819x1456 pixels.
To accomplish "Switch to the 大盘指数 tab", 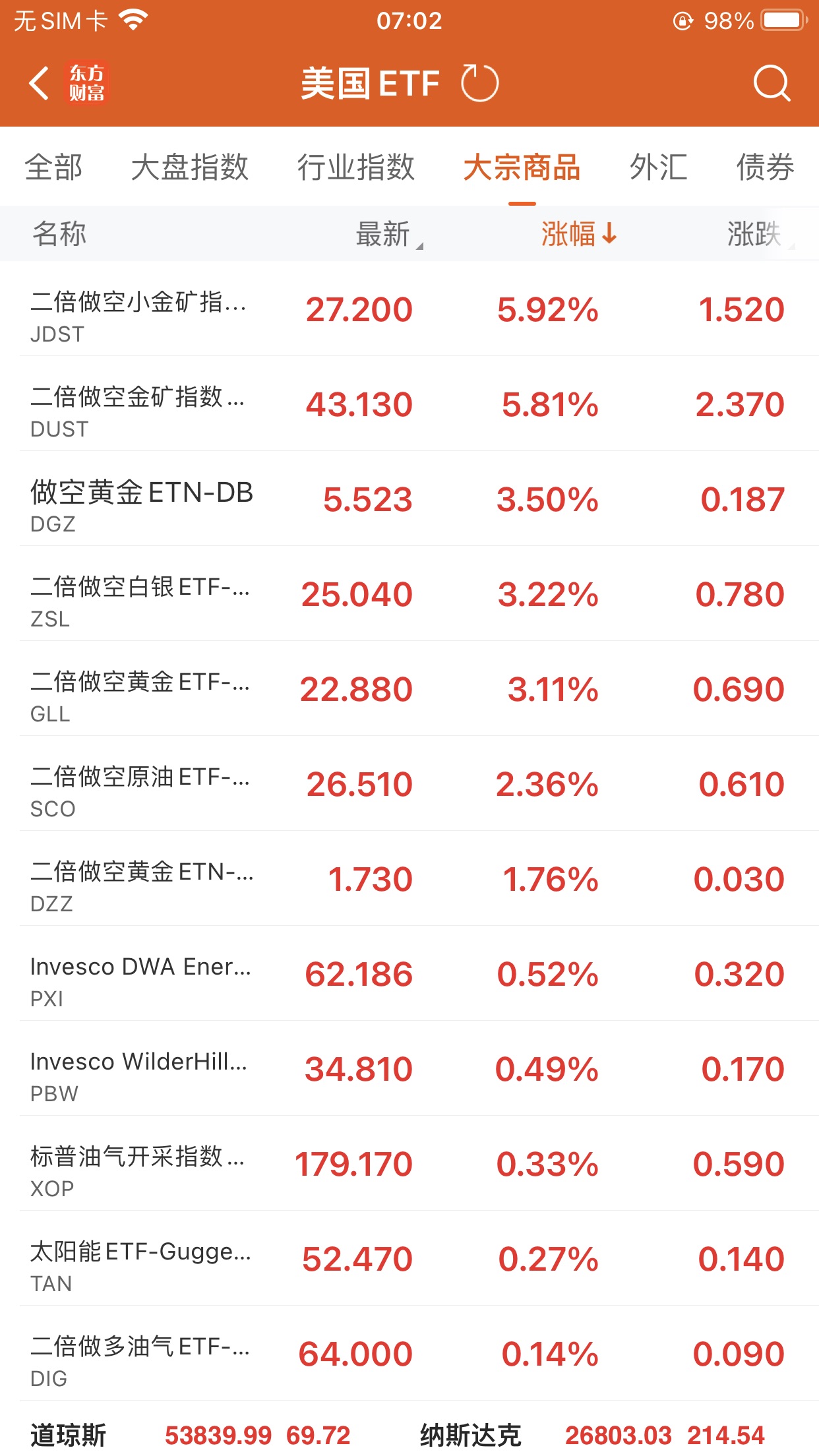I will tap(190, 167).
